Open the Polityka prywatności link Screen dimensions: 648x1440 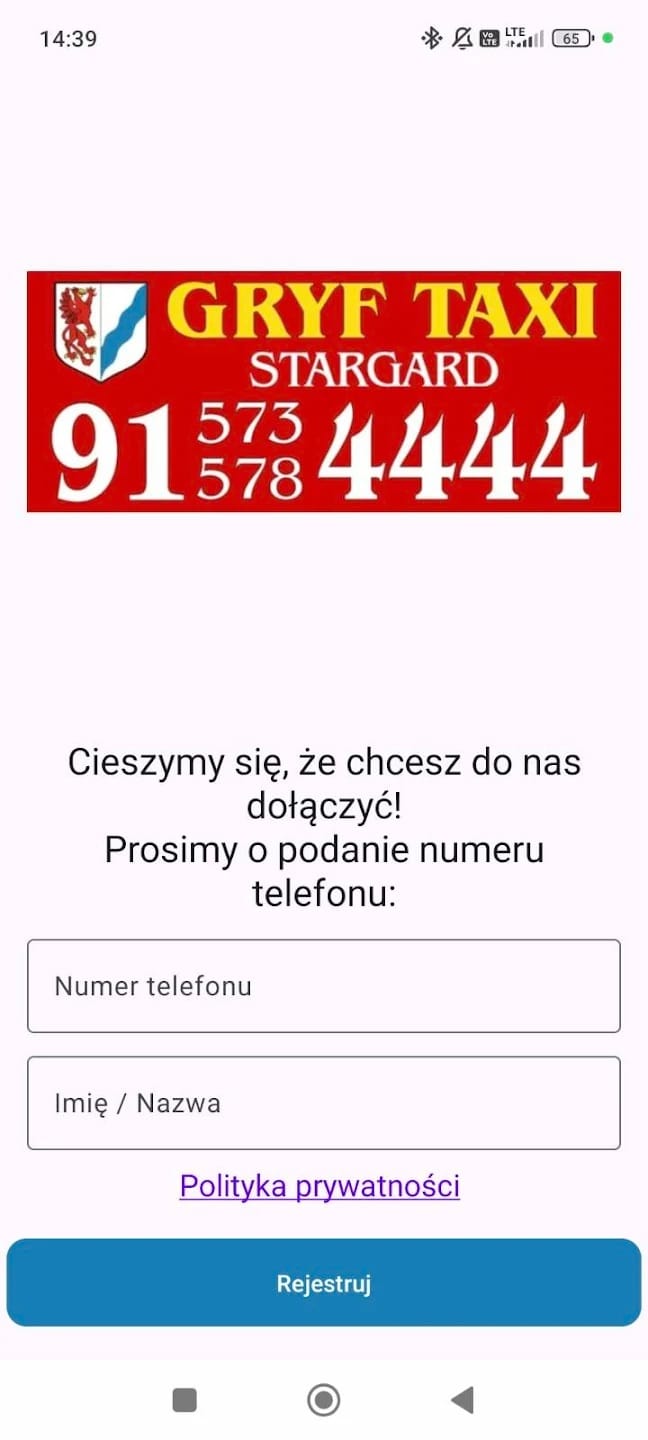[320, 1186]
